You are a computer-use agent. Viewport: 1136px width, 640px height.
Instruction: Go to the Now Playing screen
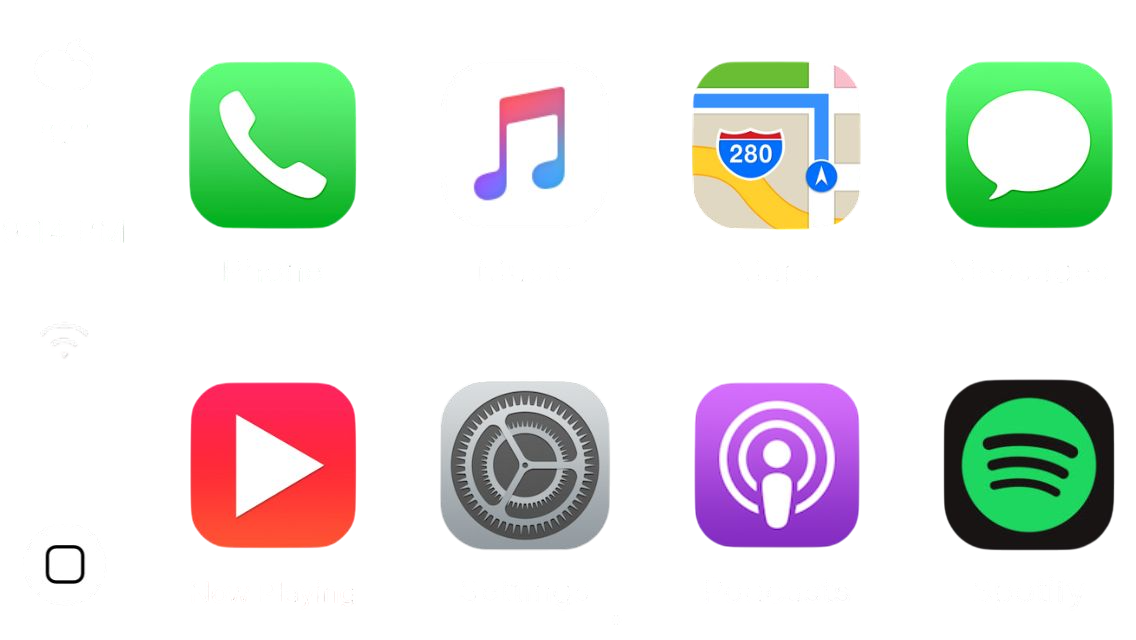click(x=272, y=465)
